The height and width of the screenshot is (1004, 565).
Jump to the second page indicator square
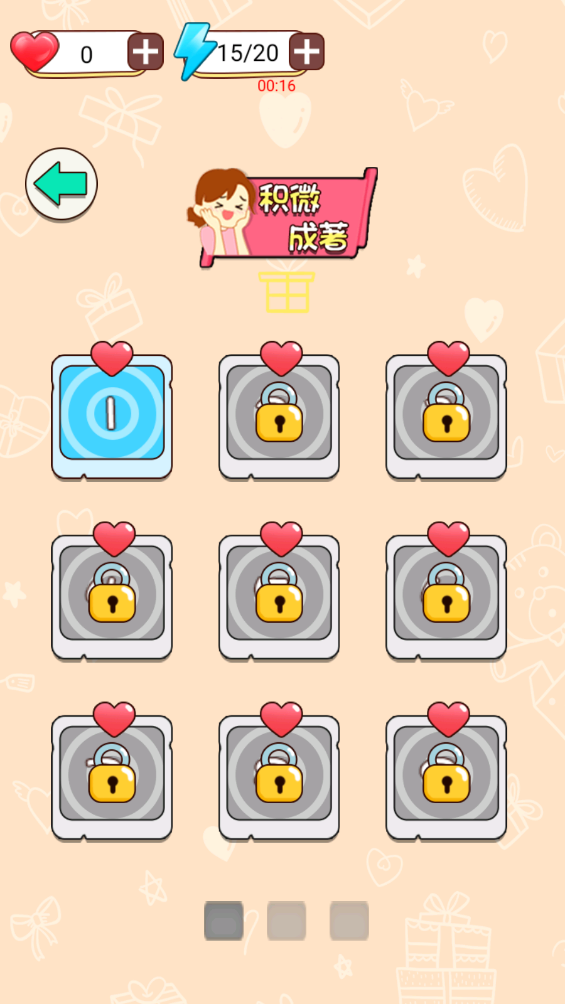[286, 921]
